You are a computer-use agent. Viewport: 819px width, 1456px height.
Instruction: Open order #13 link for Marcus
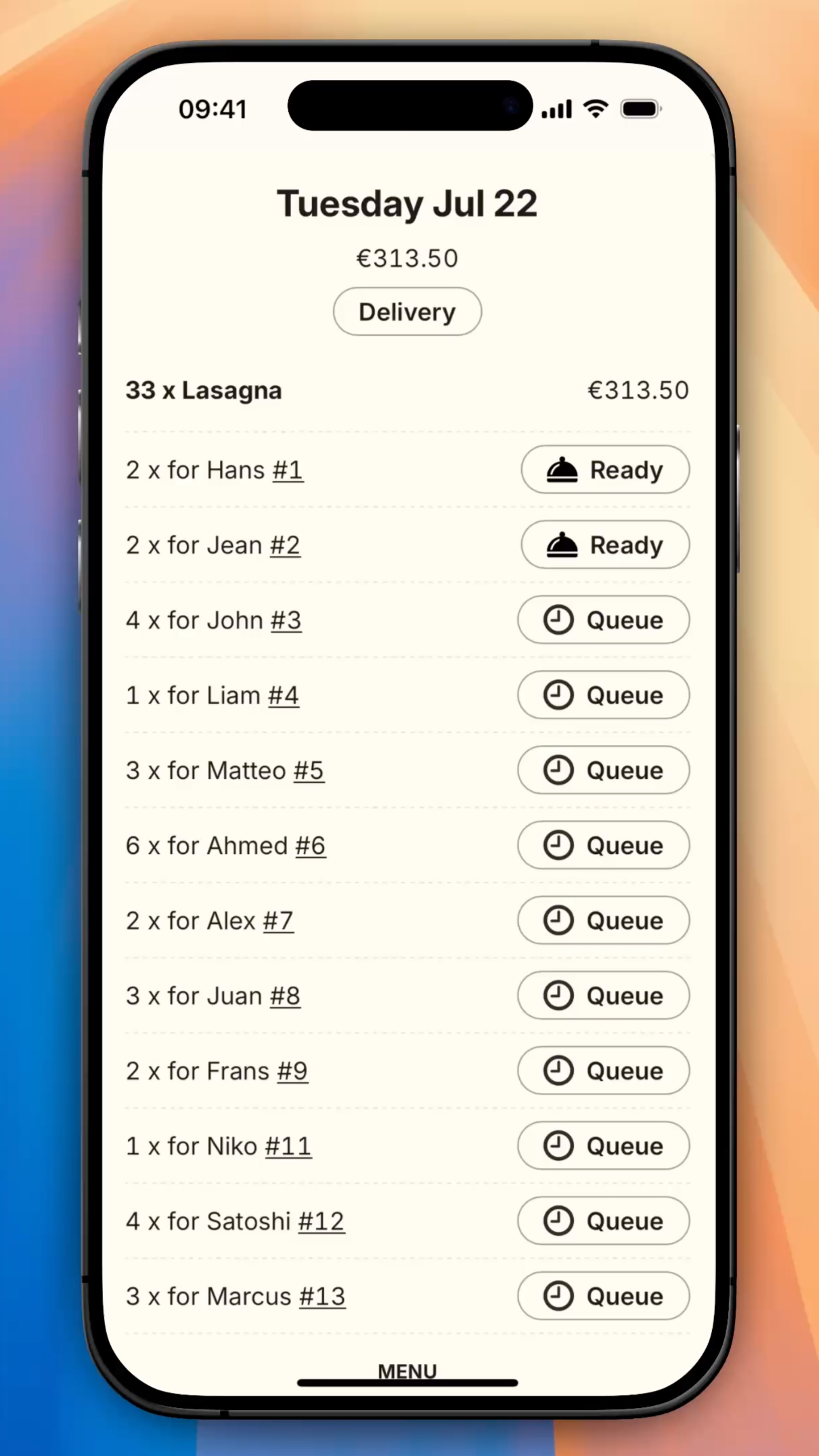tap(322, 1297)
